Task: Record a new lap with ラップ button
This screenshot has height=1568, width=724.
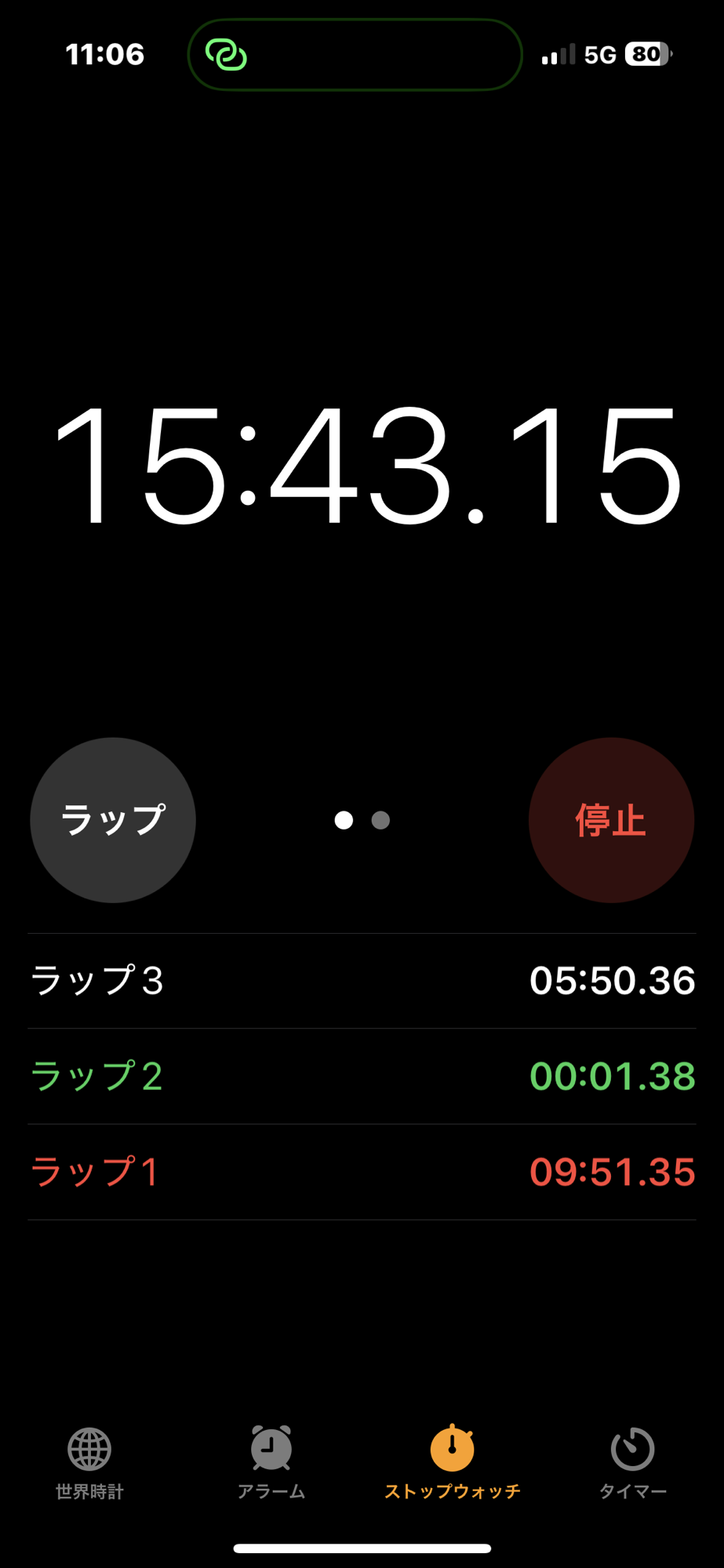Action: 113,820
